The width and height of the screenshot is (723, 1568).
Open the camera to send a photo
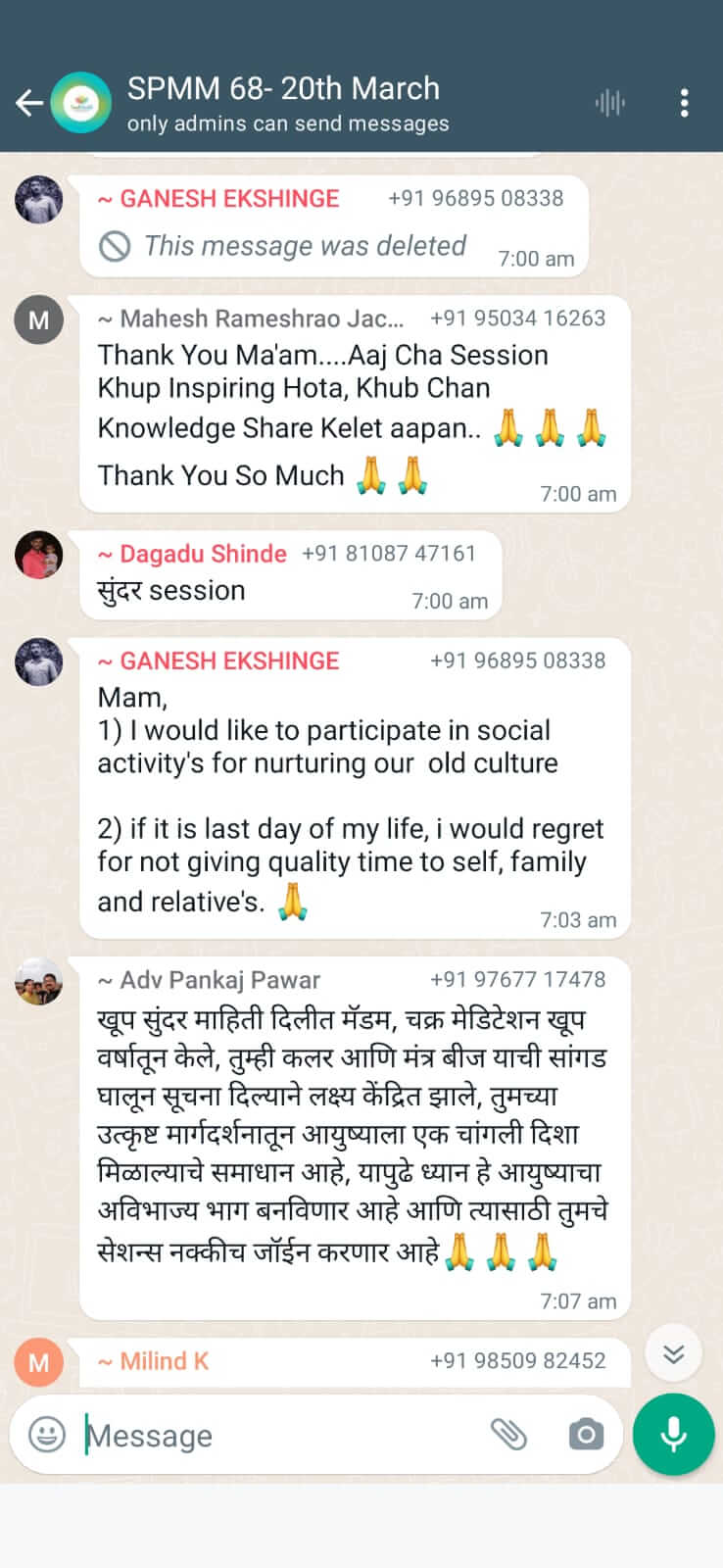585,1435
